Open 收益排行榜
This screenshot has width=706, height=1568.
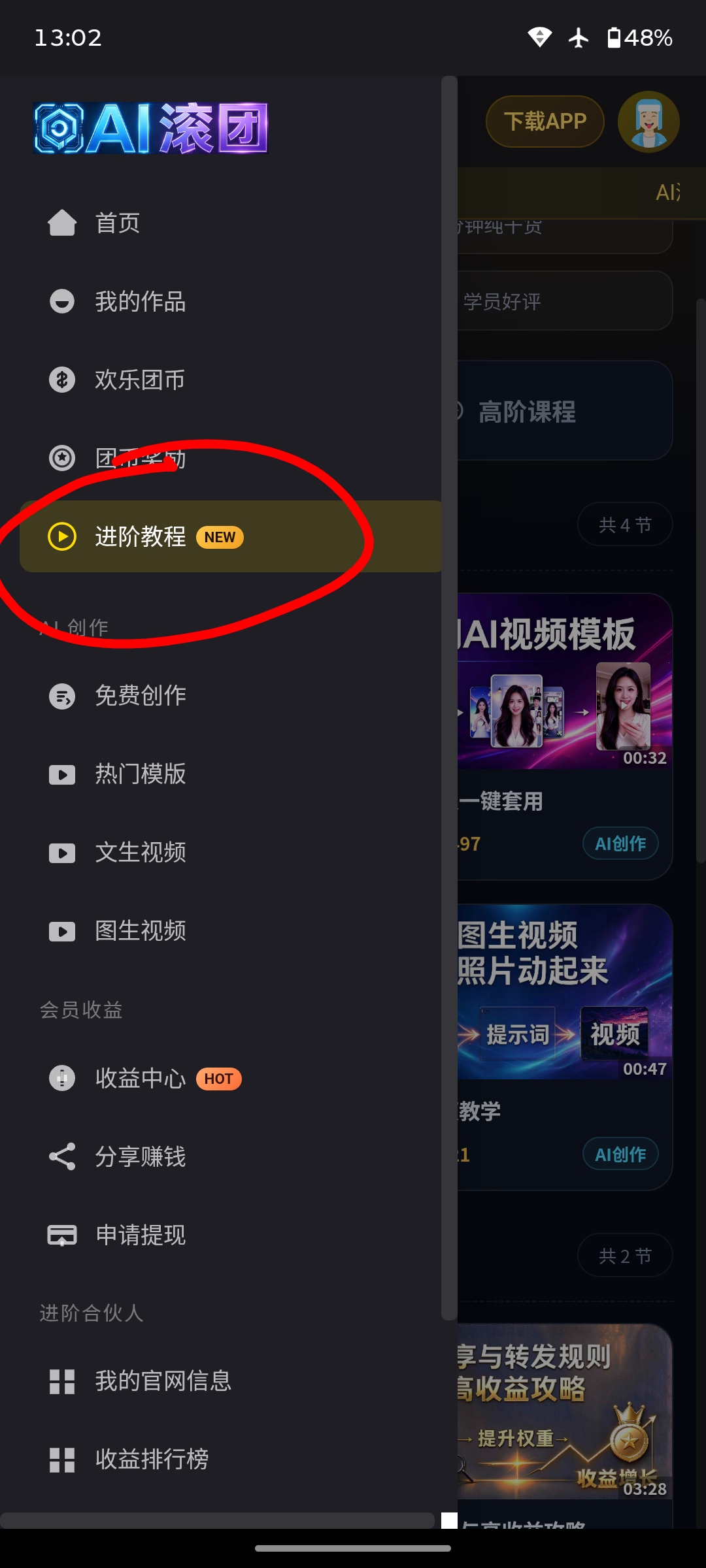pos(230,1459)
